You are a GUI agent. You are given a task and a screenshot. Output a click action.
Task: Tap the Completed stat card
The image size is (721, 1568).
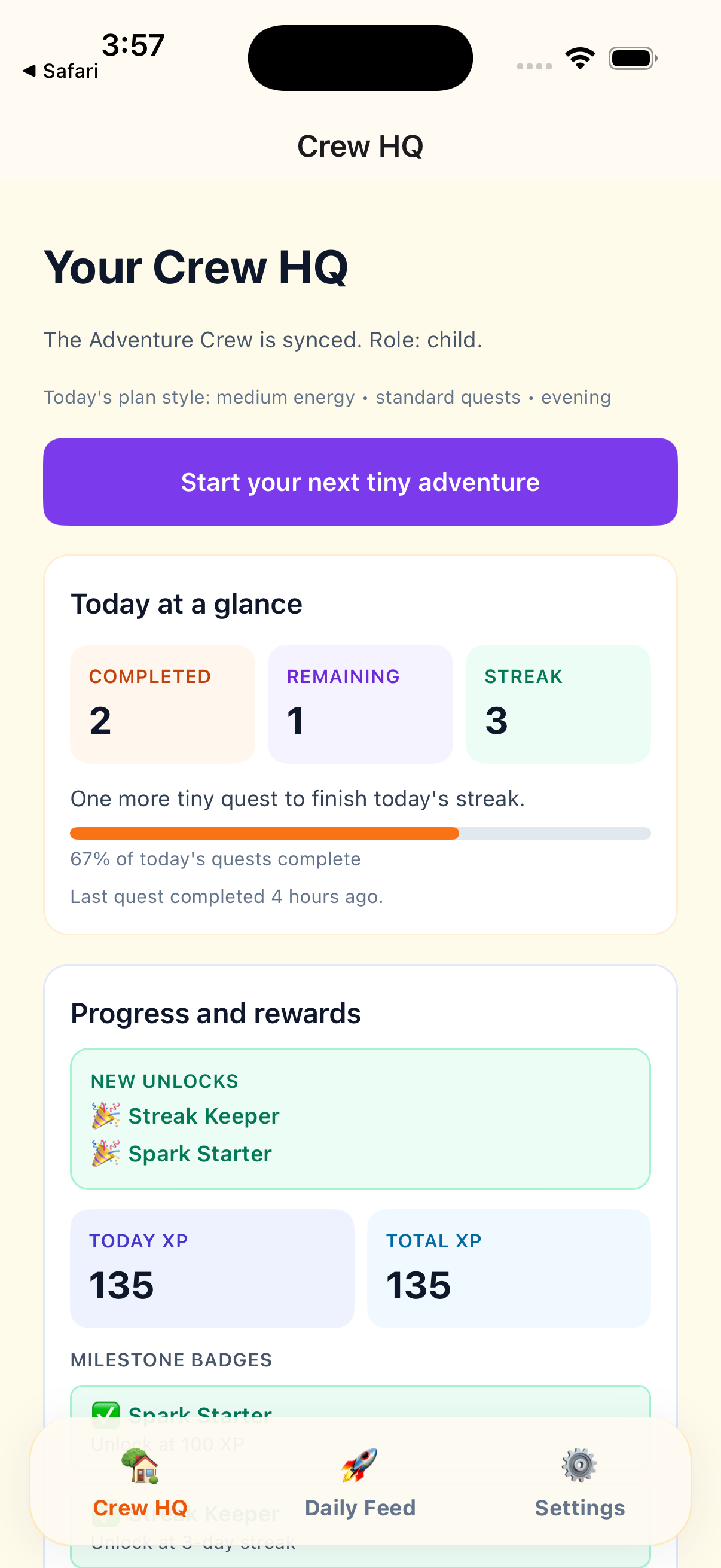pyautogui.click(x=162, y=704)
